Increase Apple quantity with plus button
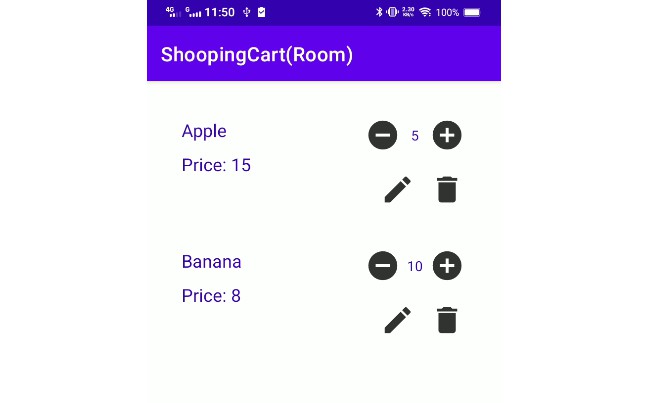The height and width of the screenshot is (403, 650). [x=447, y=135]
